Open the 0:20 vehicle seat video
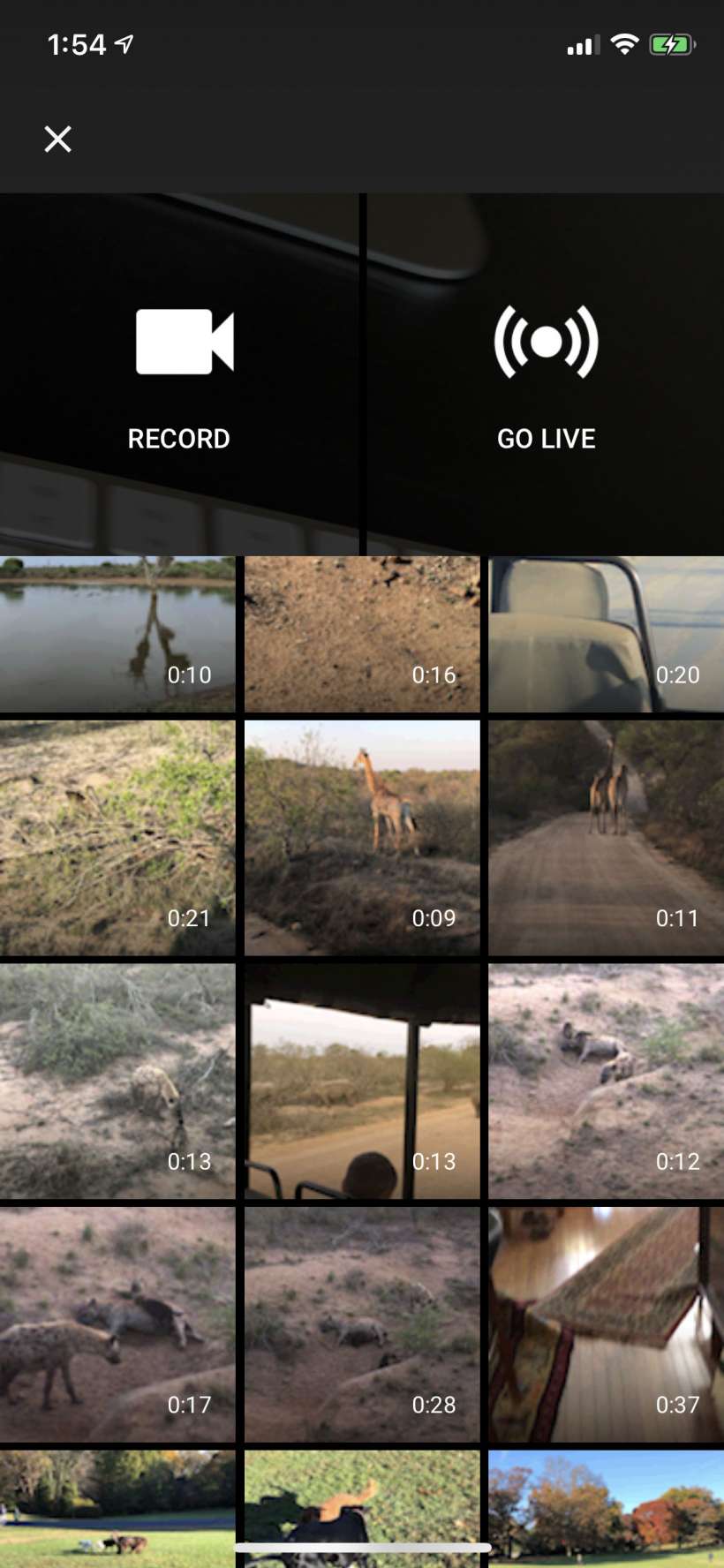This screenshot has height=1568, width=724. (x=606, y=633)
